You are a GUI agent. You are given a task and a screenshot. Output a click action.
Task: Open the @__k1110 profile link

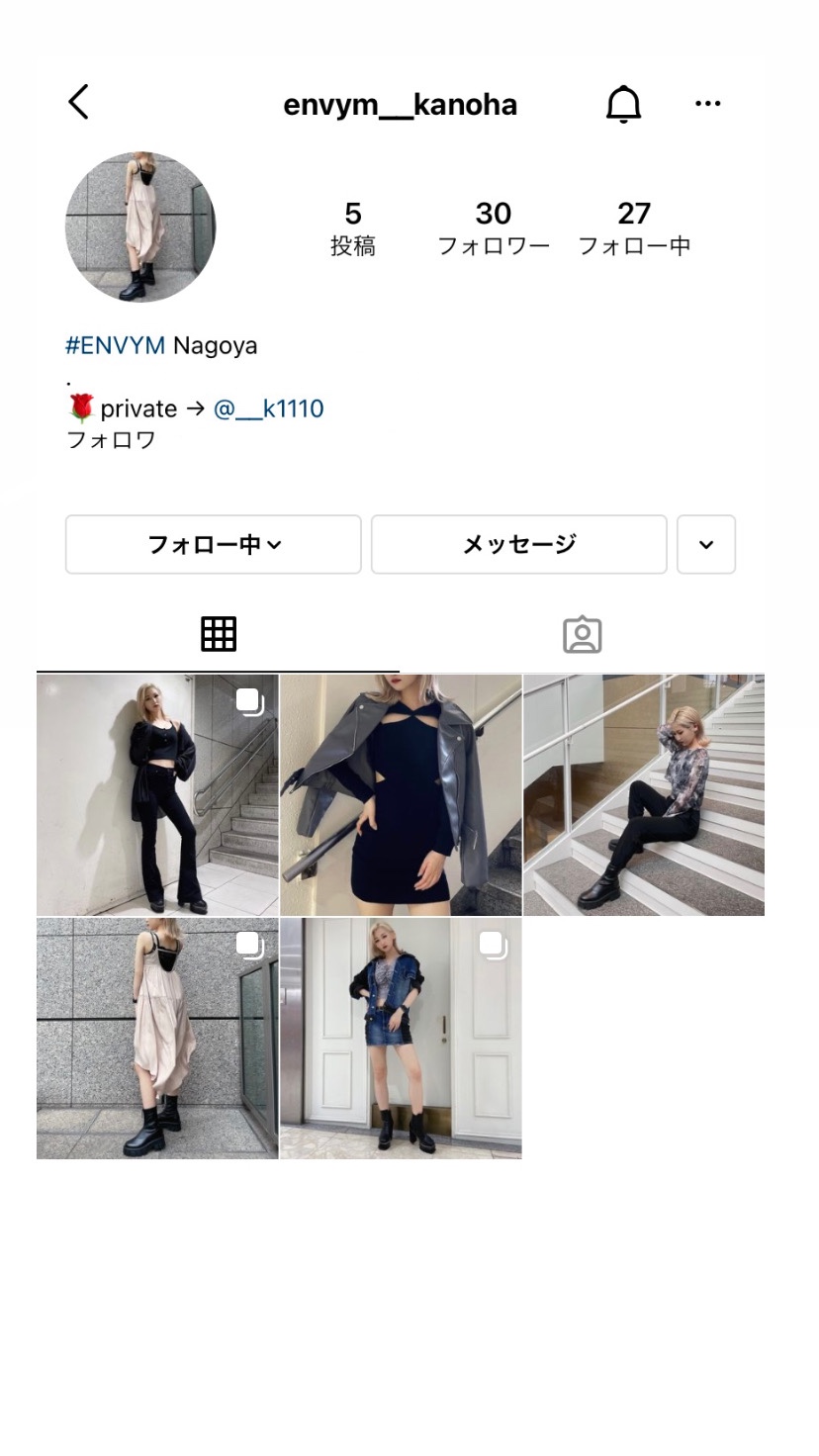point(269,409)
